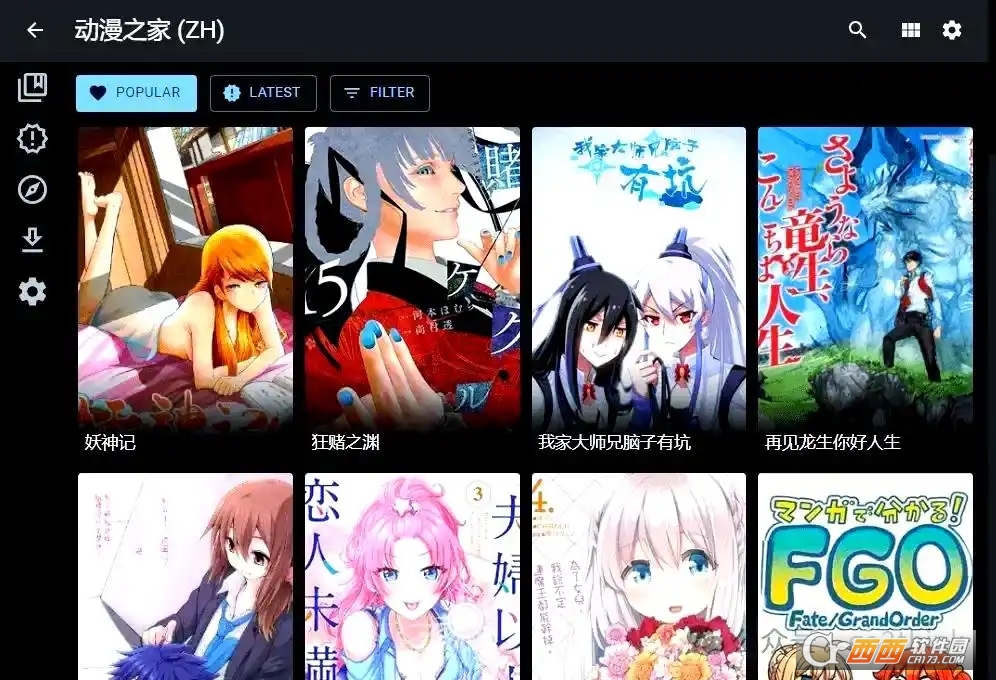This screenshot has width=996, height=680.
Task: Change the grid display mode
Action: point(910,30)
